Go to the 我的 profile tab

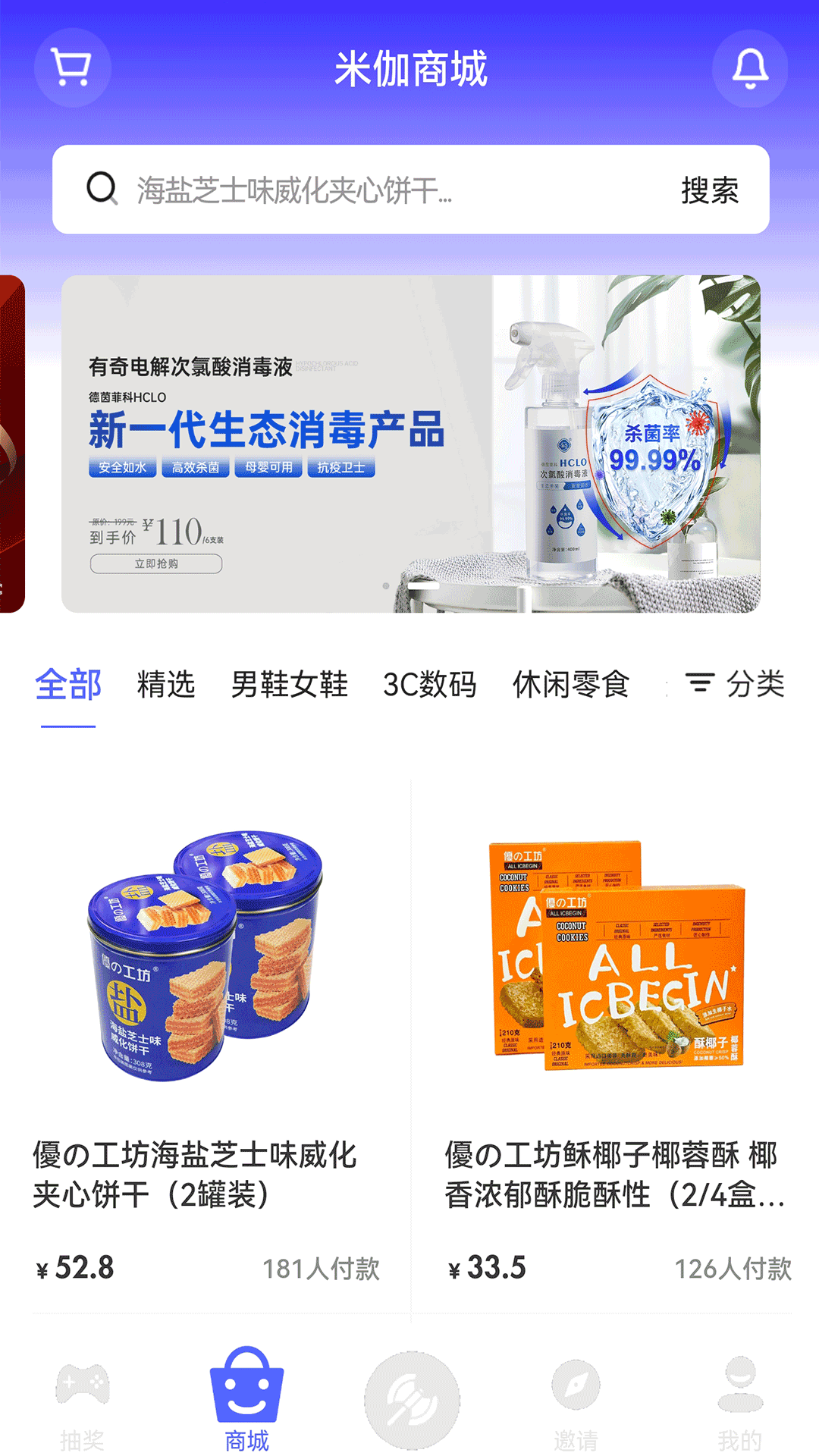coord(739,1403)
